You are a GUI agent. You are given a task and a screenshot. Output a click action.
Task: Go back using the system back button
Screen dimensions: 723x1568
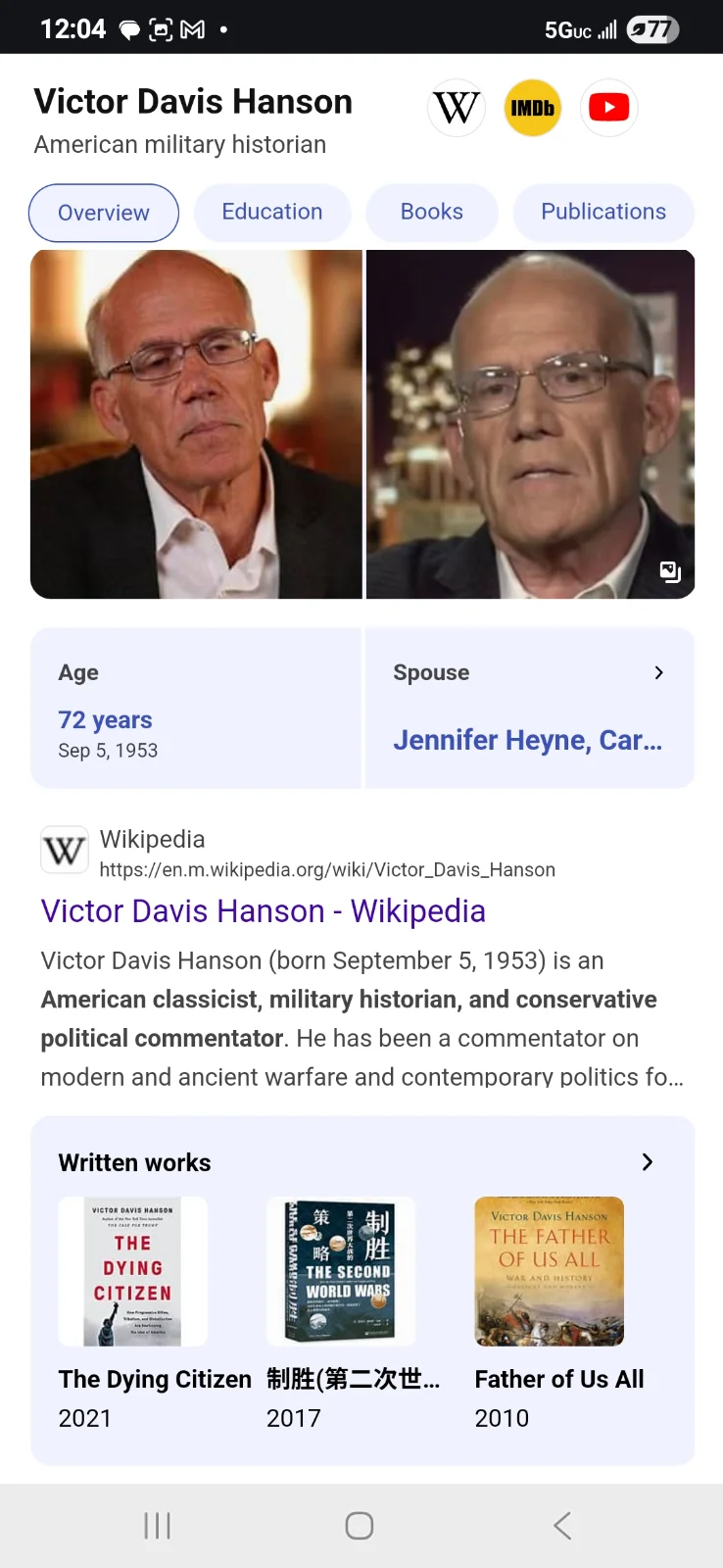point(562,1525)
